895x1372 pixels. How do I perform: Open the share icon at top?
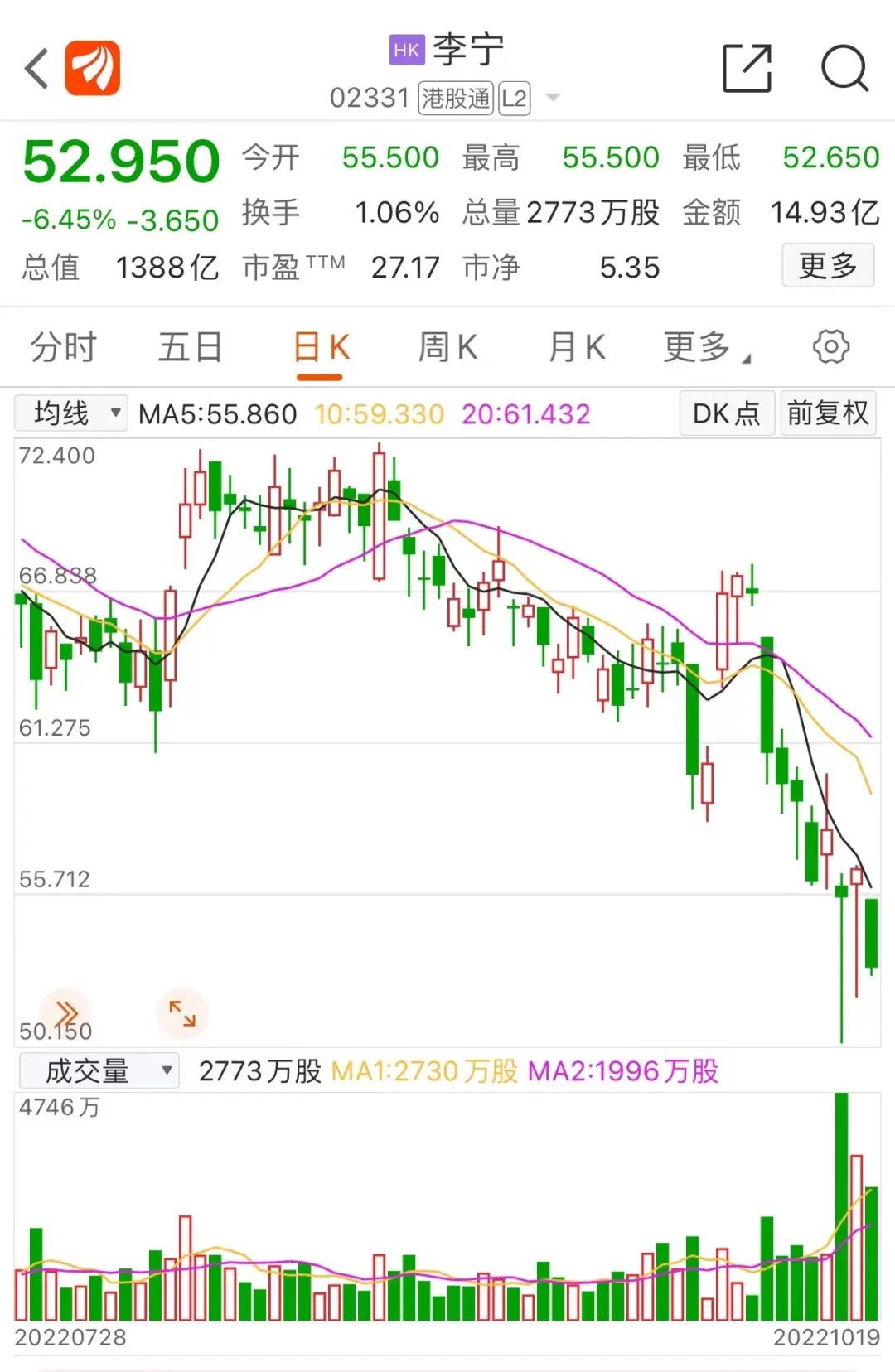click(x=747, y=68)
